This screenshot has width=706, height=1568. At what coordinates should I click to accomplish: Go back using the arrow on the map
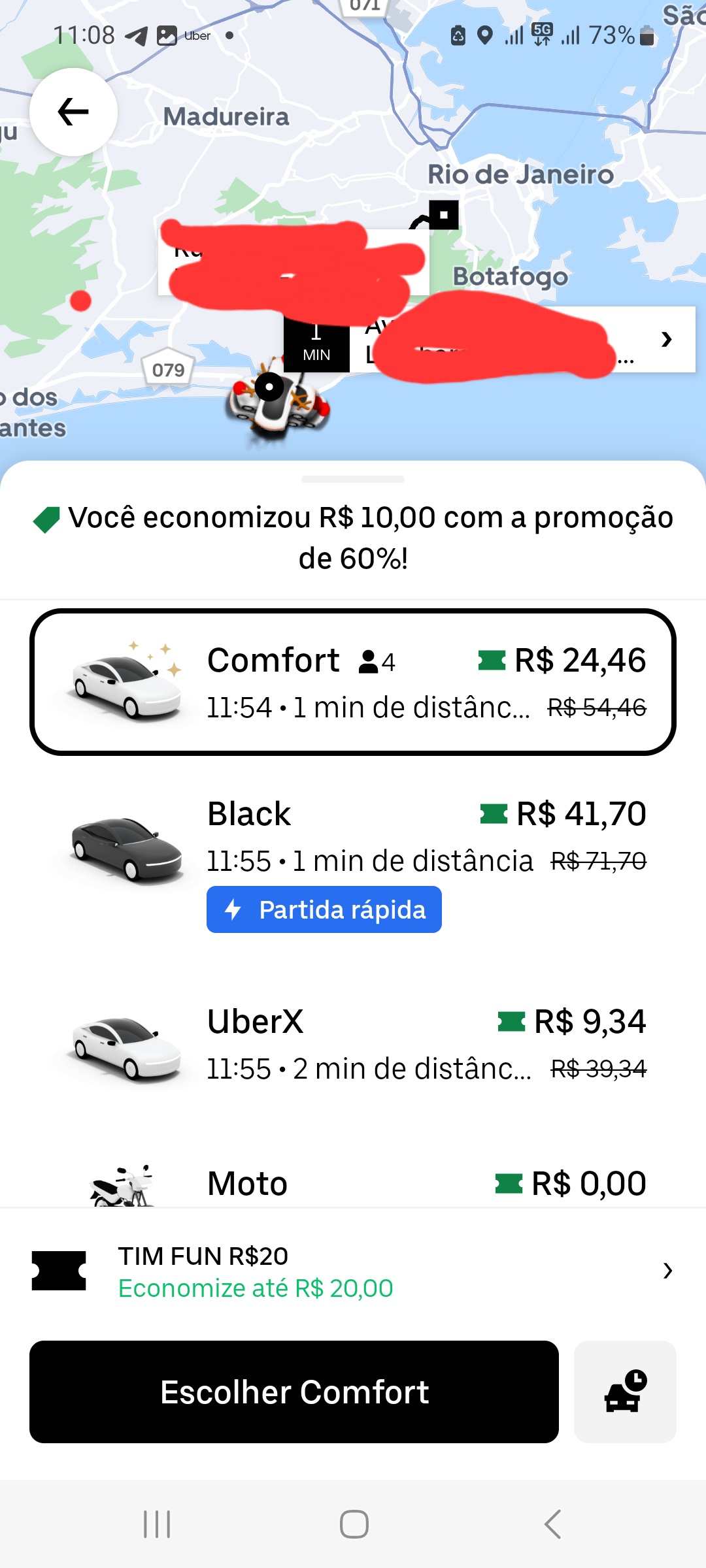click(x=73, y=112)
